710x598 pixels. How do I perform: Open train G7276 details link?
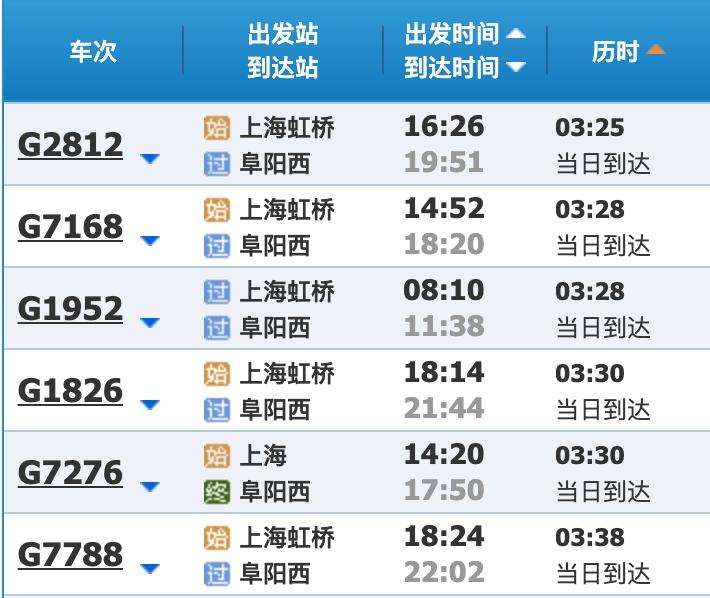[70, 473]
